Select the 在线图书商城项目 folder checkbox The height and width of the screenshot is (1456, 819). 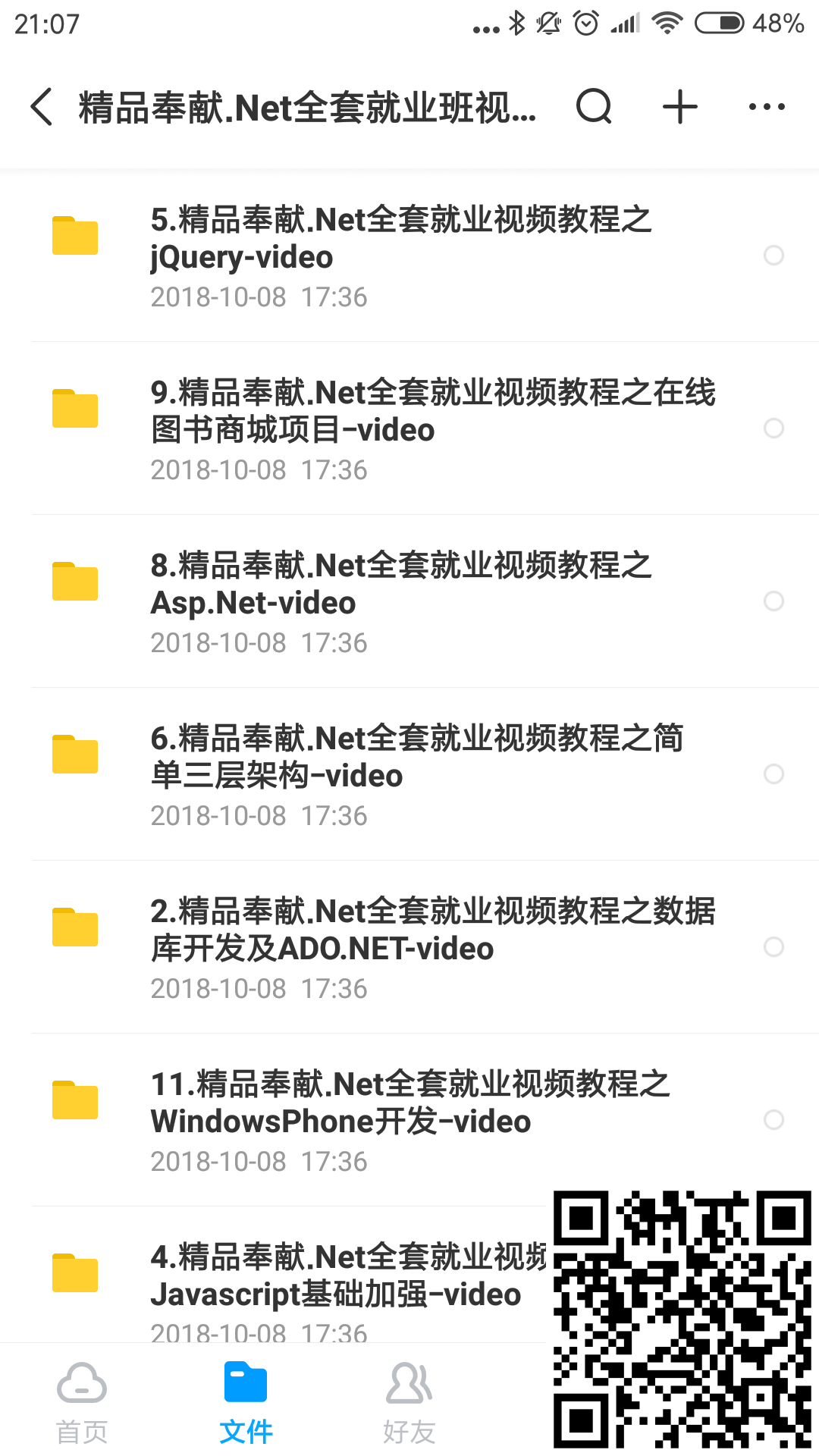[x=773, y=428]
